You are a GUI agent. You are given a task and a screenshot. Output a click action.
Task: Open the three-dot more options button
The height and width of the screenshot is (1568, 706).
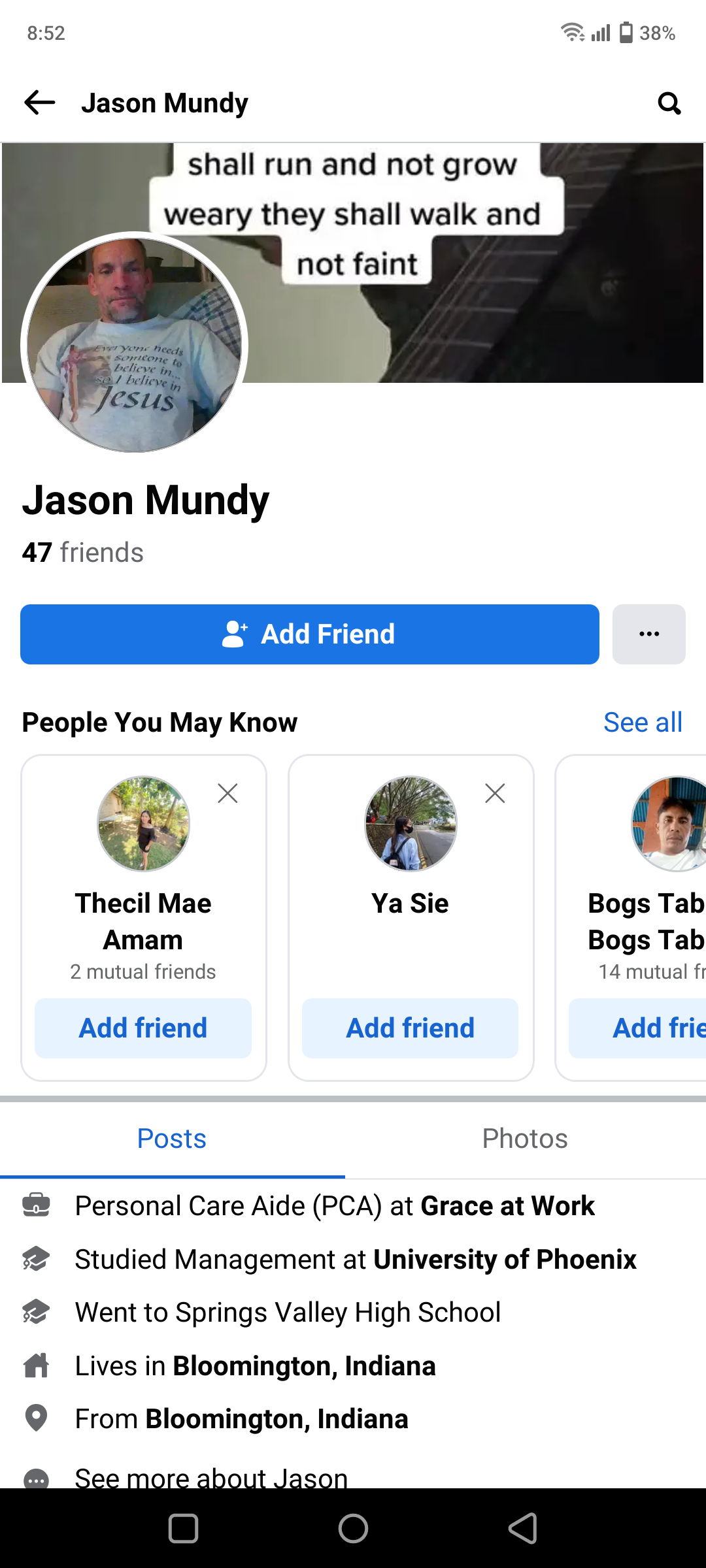point(649,634)
